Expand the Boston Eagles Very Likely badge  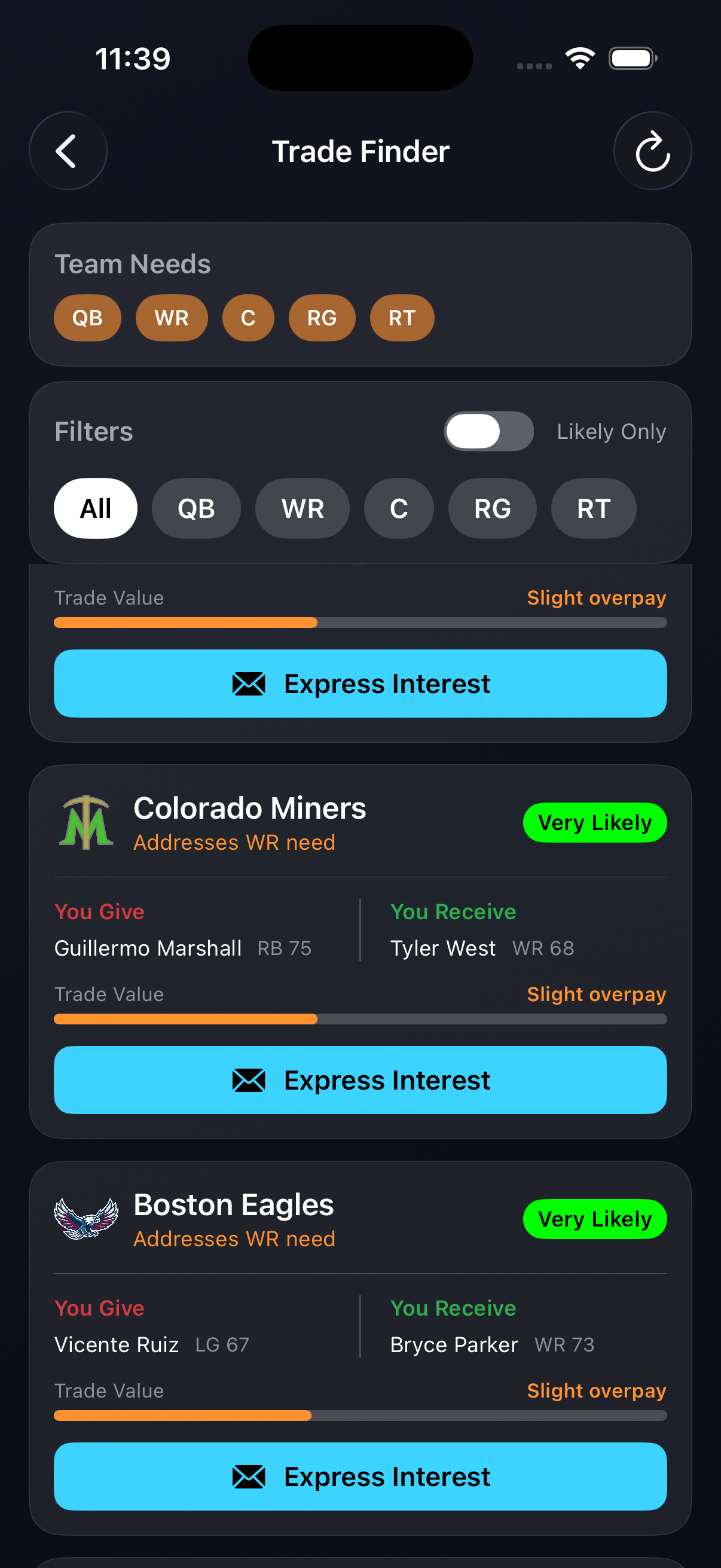tap(594, 1219)
